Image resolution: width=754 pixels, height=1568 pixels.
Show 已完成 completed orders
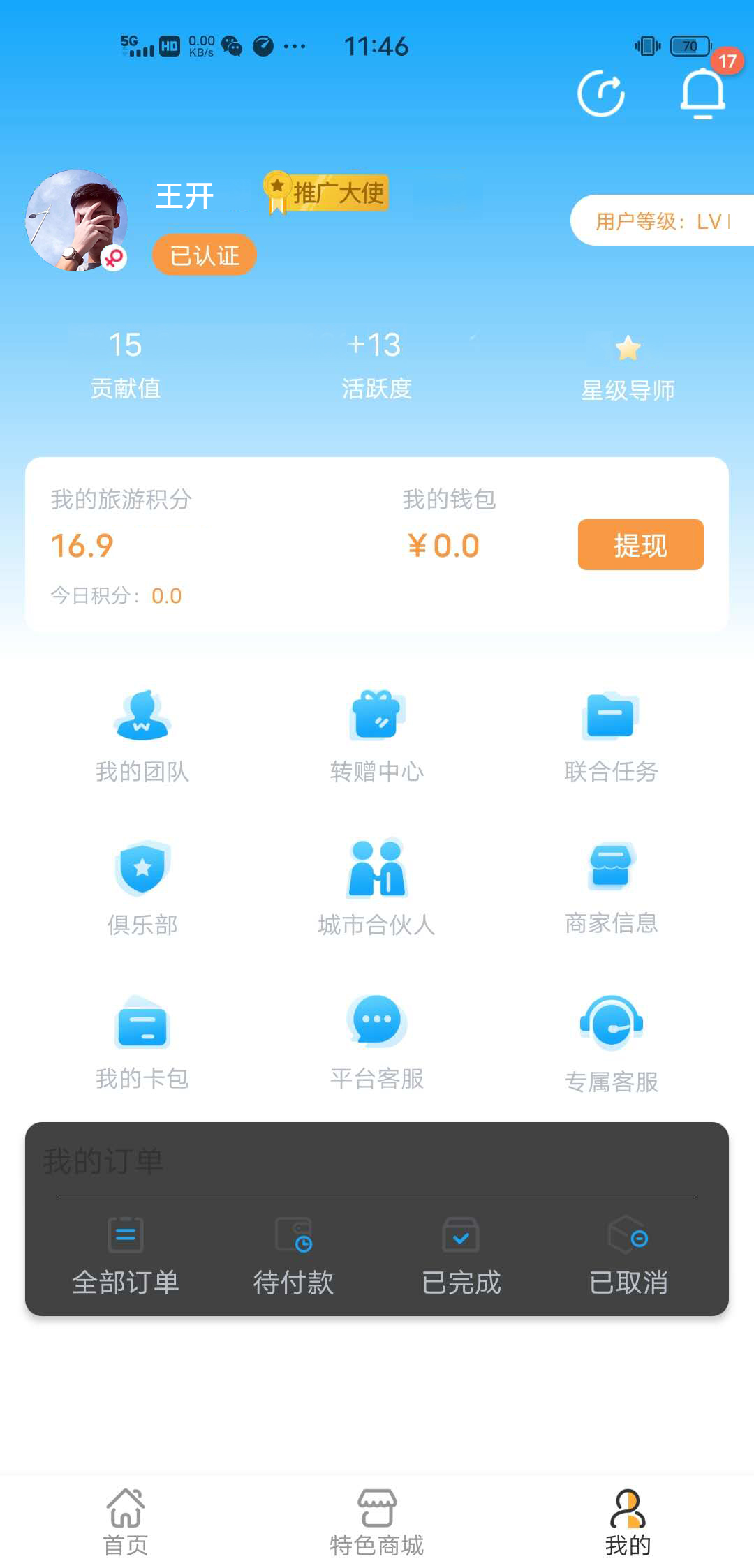(461, 1257)
